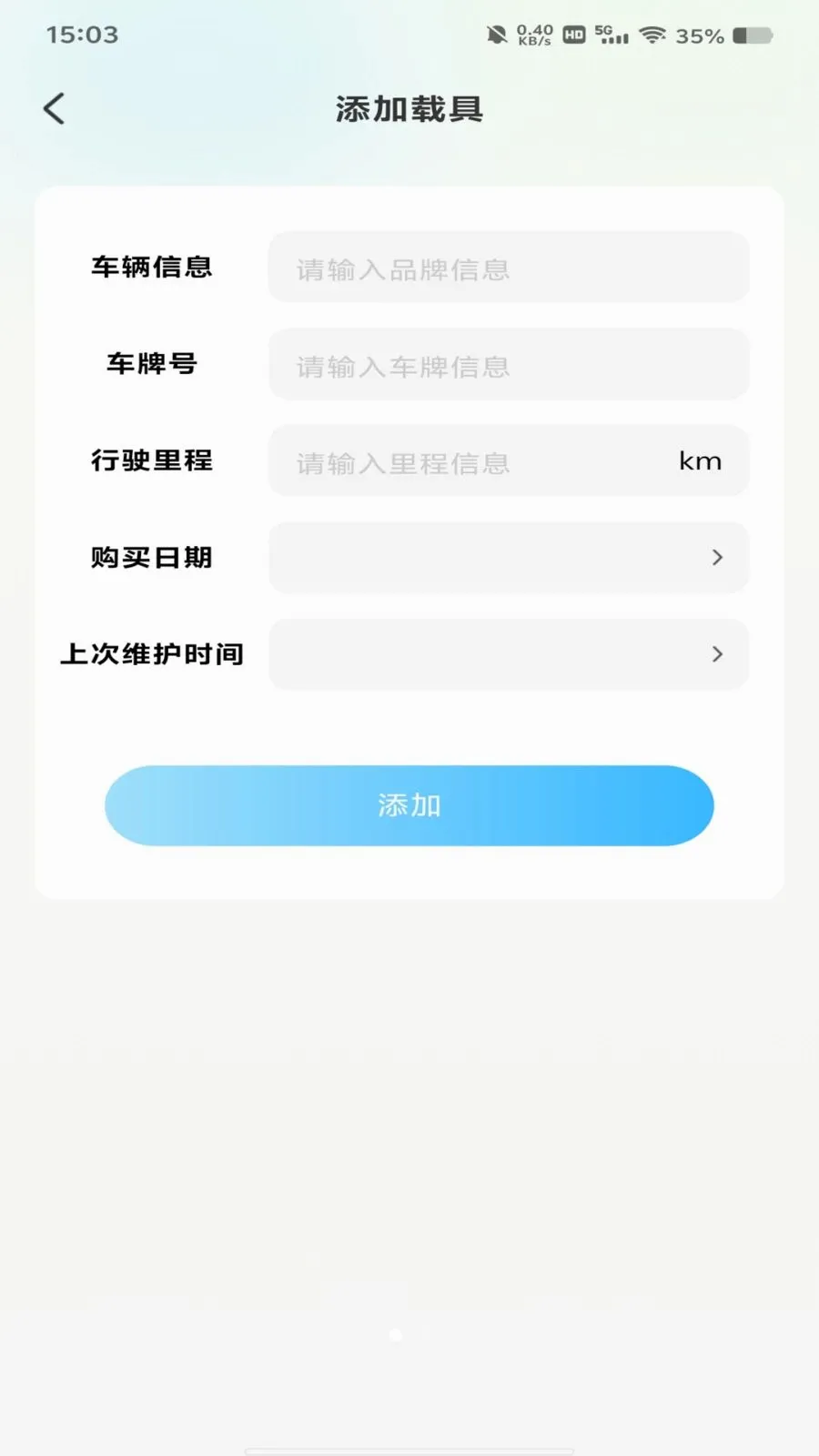Screen dimensions: 819x1456
Task: Open the 购买日期 date picker
Action: (x=509, y=558)
